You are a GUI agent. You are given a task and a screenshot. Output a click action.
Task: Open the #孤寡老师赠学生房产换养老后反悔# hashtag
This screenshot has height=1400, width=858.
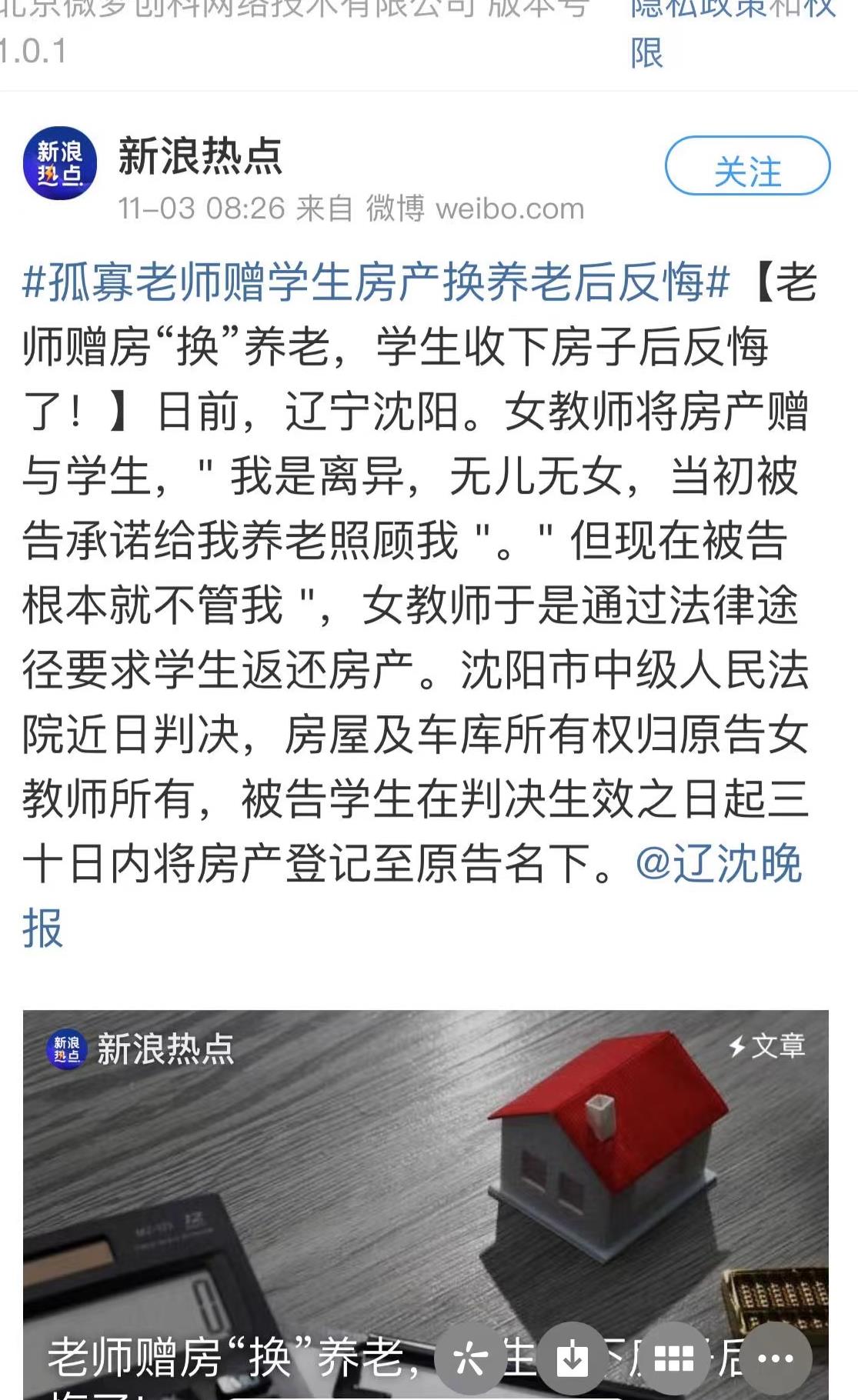click(x=376, y=283)
